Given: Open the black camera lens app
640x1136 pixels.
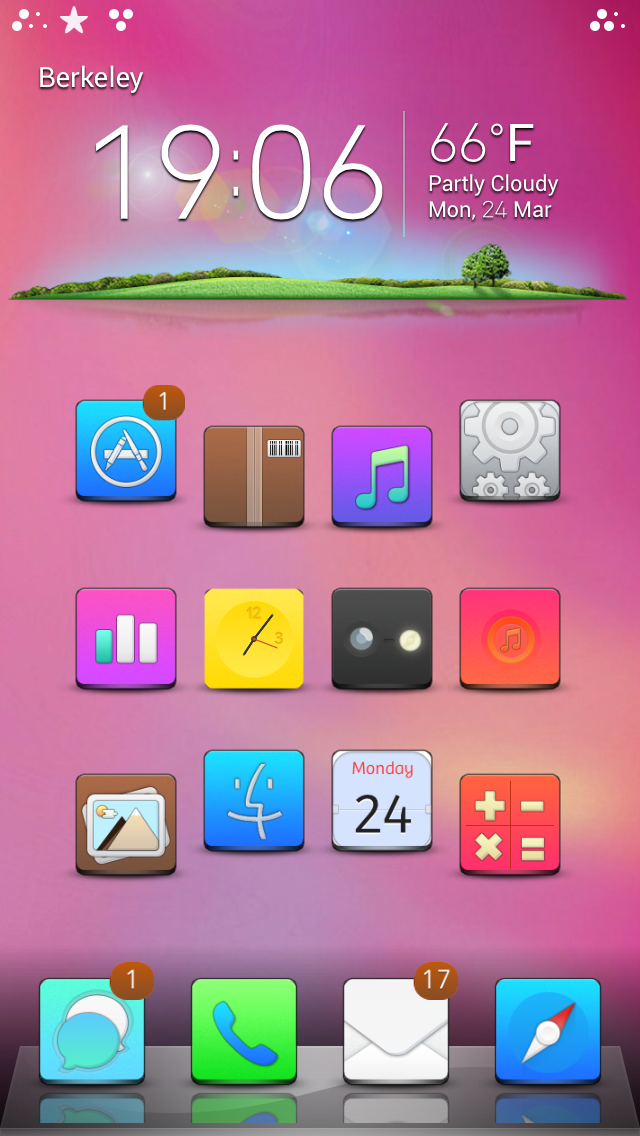Looking at the screenshot, I should coord(382,638).
